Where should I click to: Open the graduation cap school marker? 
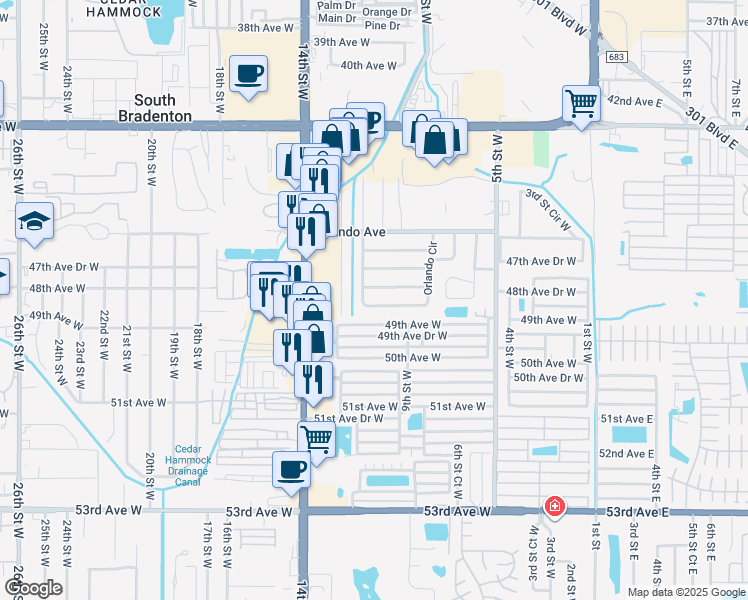click(x=35, y=221)
